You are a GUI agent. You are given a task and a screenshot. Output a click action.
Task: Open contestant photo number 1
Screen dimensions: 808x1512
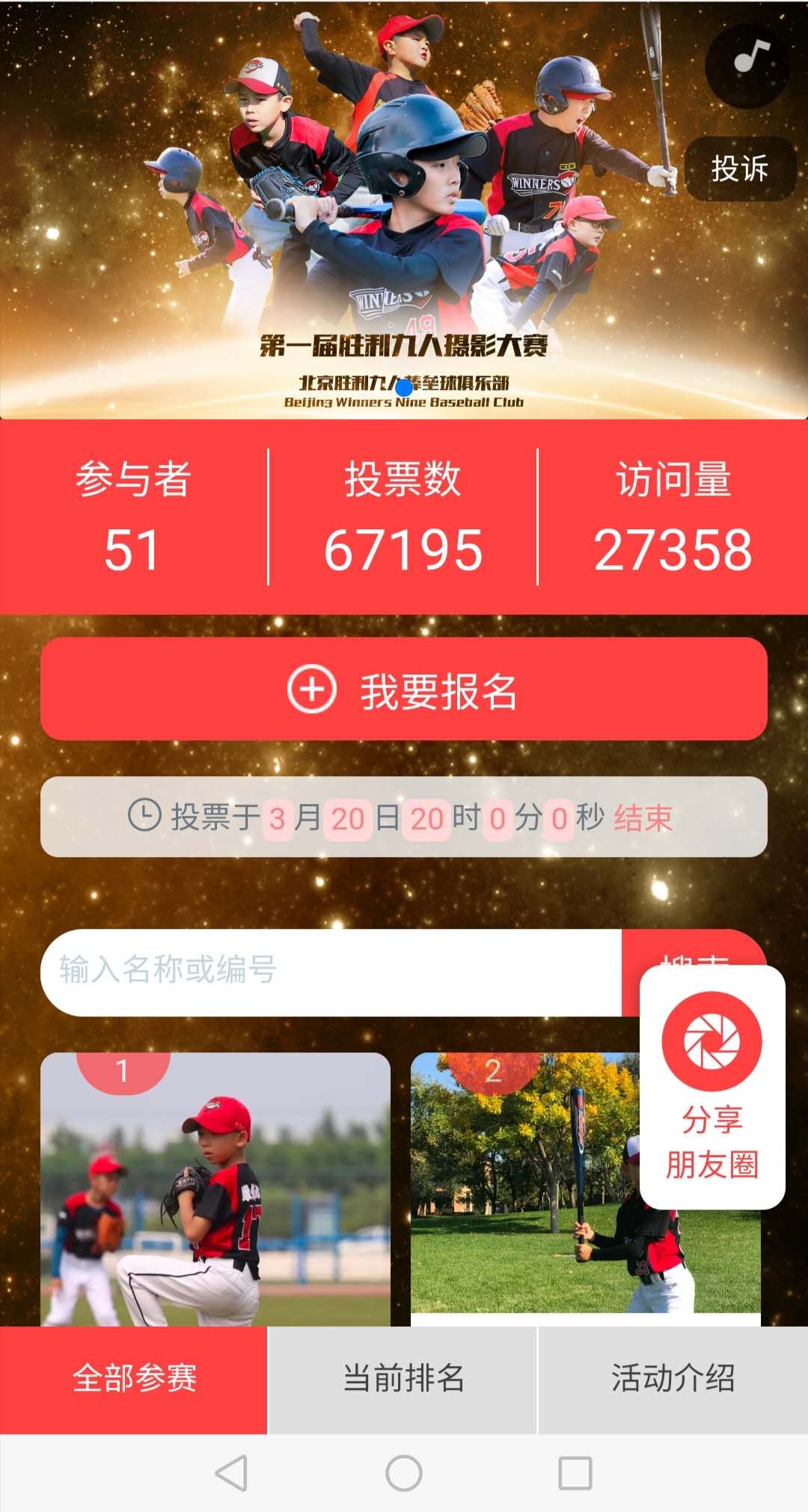[x=215, y=1189]
